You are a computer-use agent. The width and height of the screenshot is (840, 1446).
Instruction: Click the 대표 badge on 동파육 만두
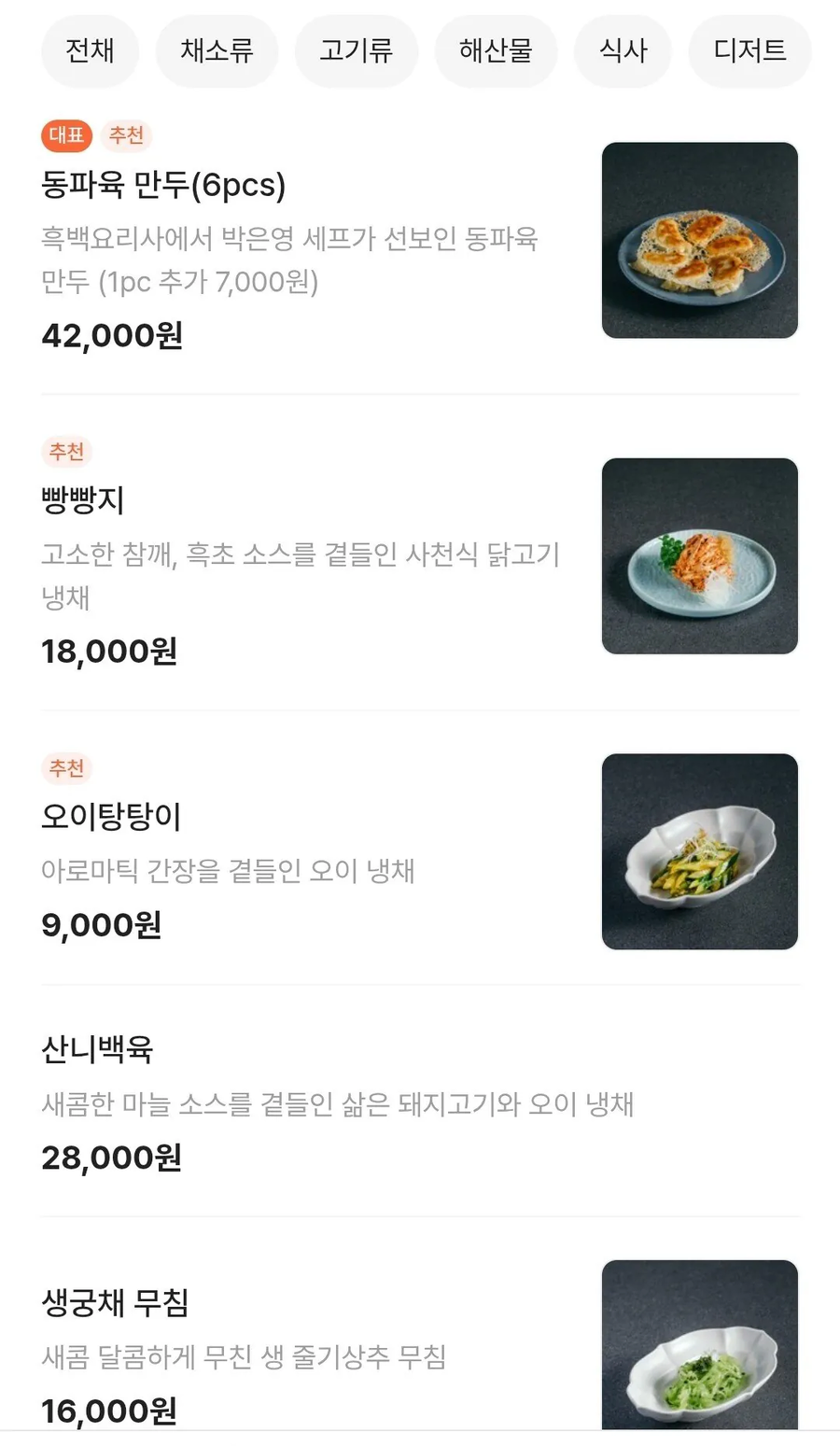point(64,135)
